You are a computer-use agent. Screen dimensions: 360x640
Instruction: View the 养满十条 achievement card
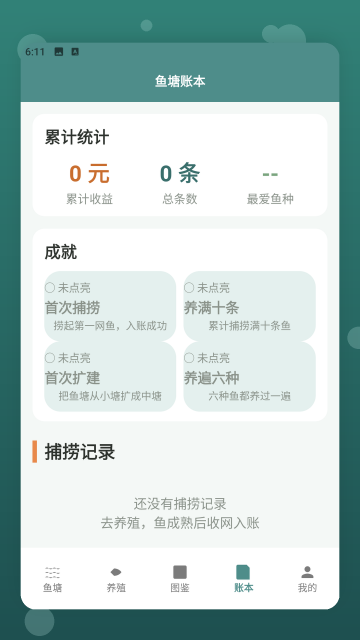point(249,306)
